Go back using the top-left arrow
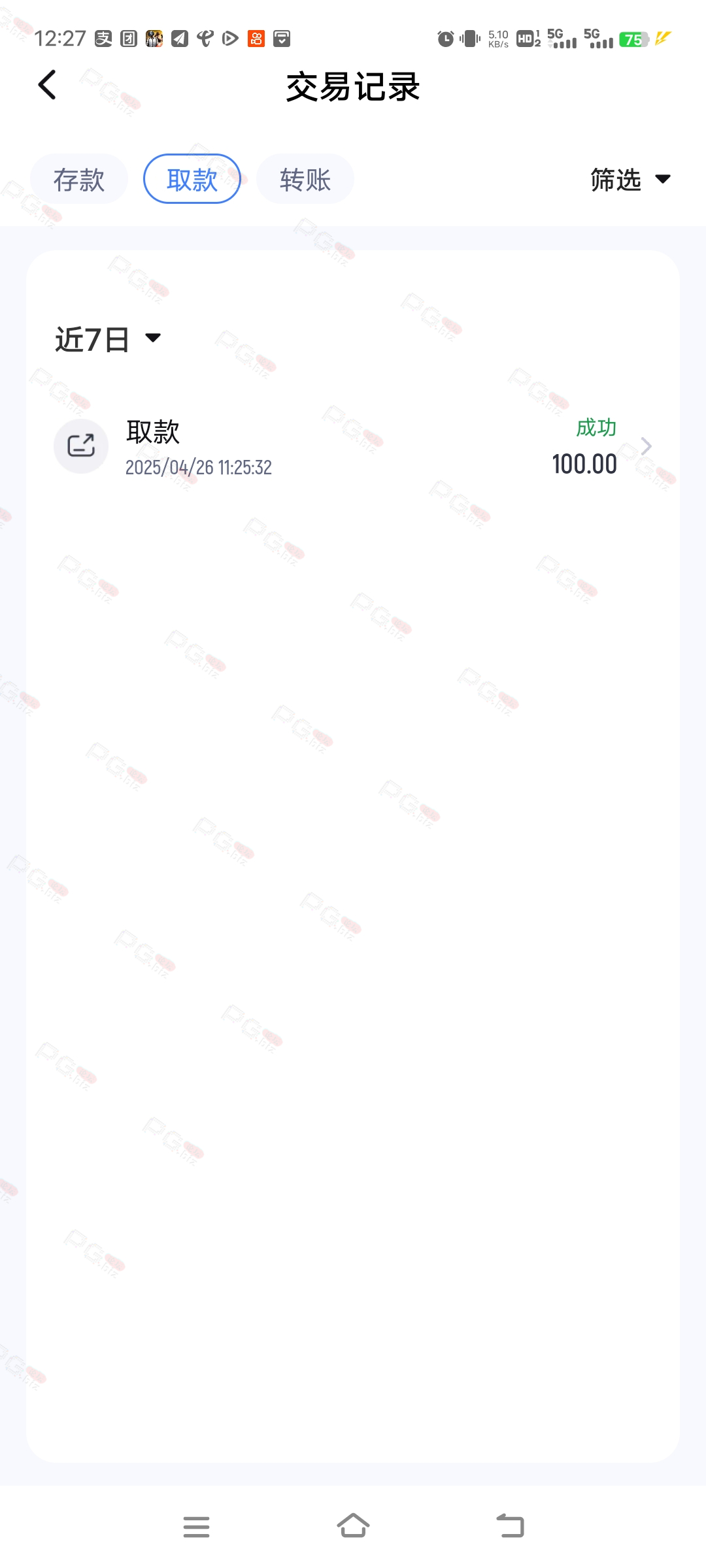This screenshot has width=706, height=1568. [47, 85]
